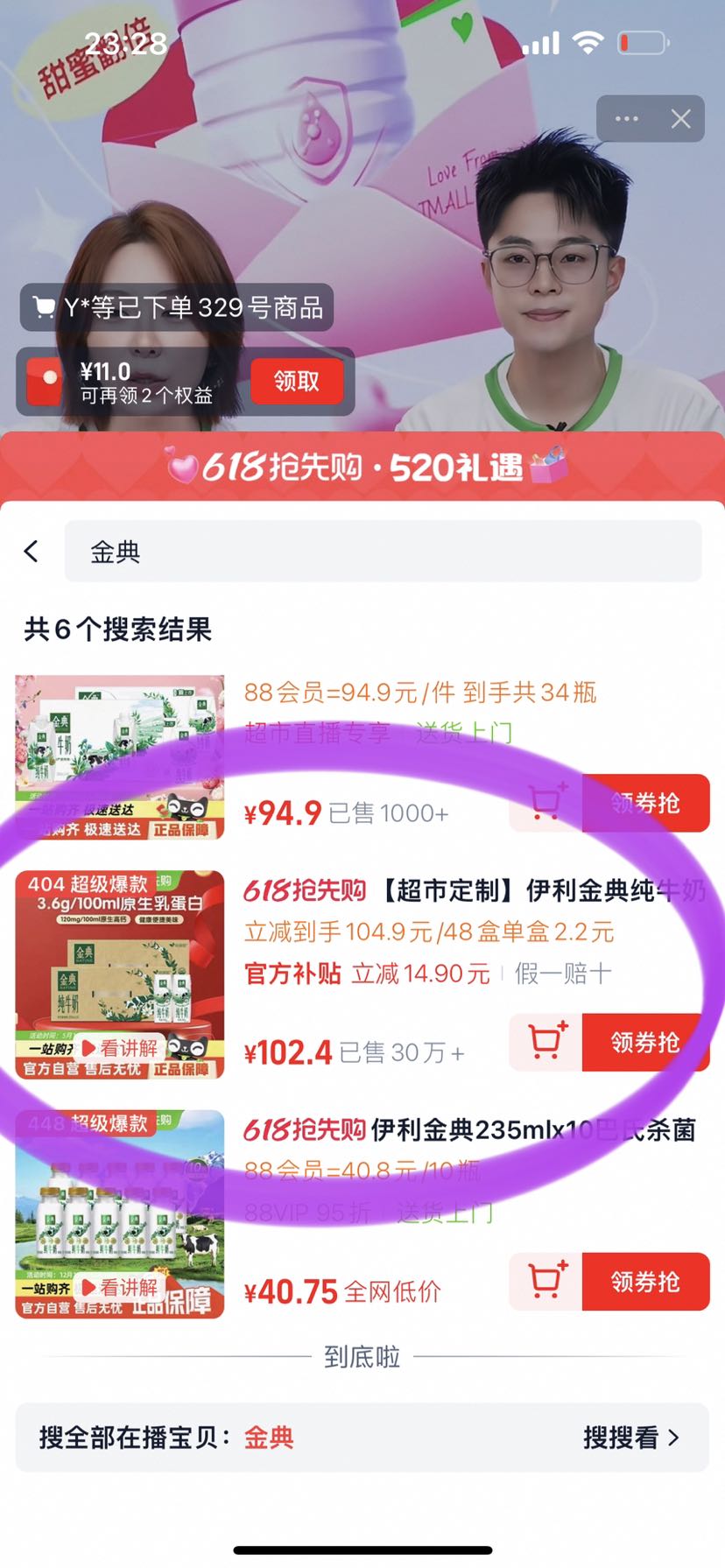725x1568 pixels.
Task: Go back from the 金典 search results
Action: click(32, 551)
